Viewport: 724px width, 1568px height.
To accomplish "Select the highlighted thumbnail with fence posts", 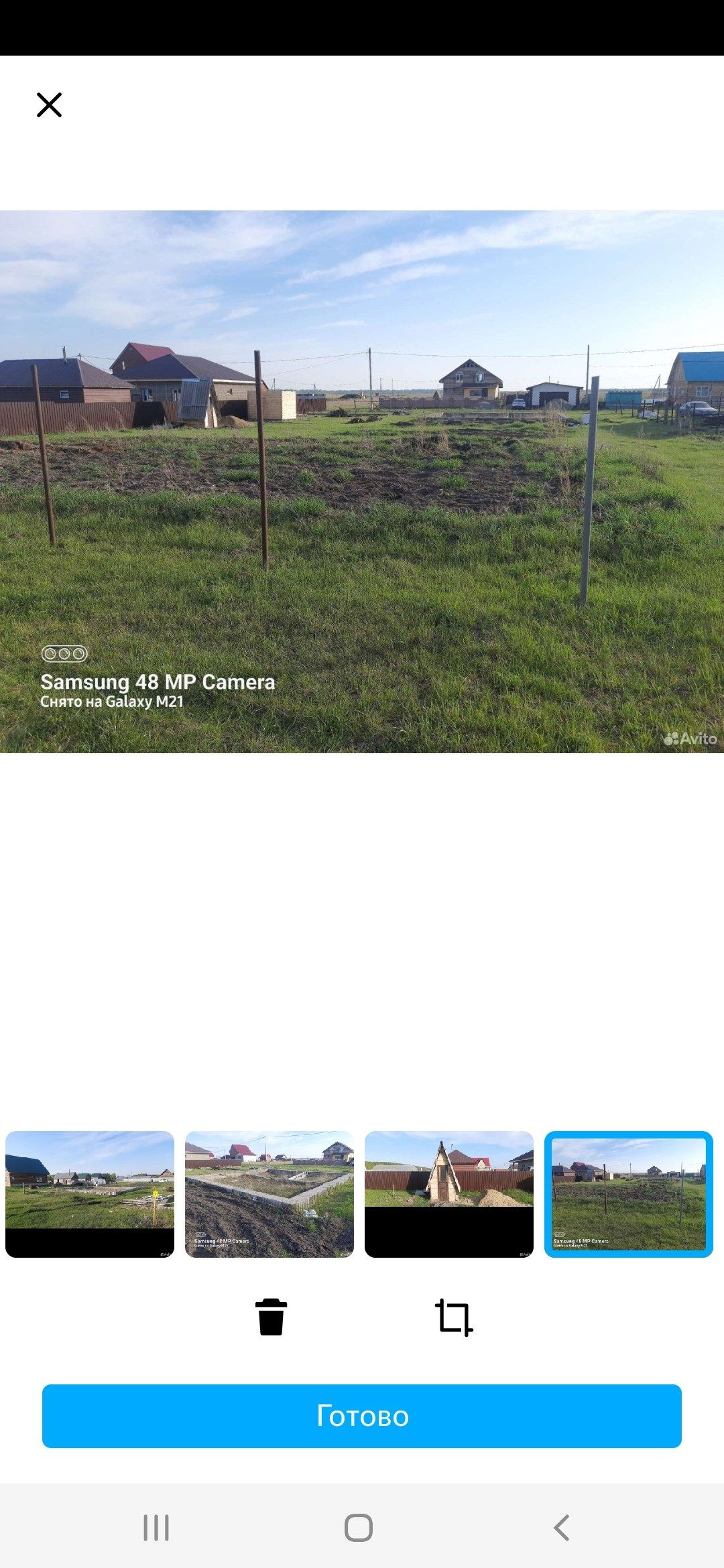I will 629,1193.
